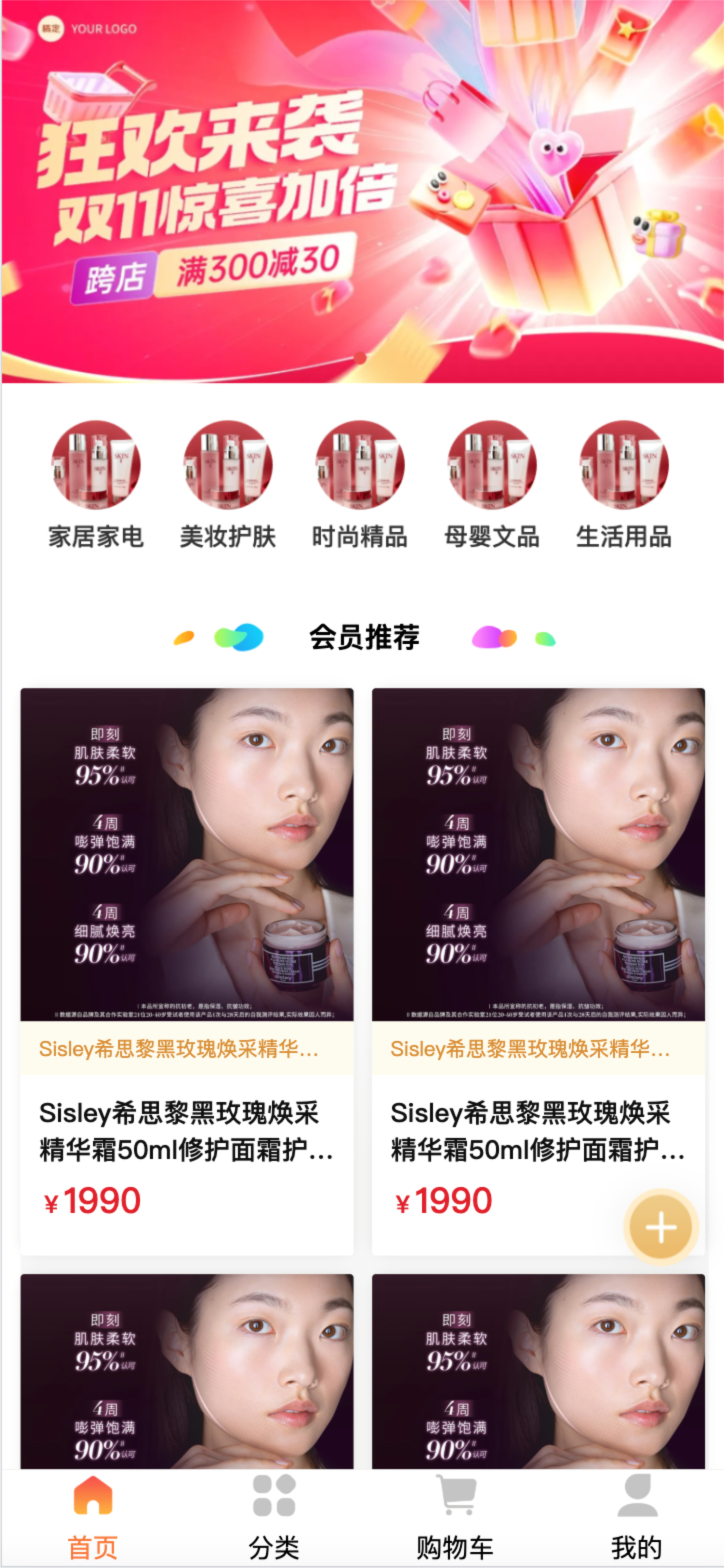Go to the 我的 tab
The image size is (724, 1568).
pyautogui.click(x=637, y=1517)
